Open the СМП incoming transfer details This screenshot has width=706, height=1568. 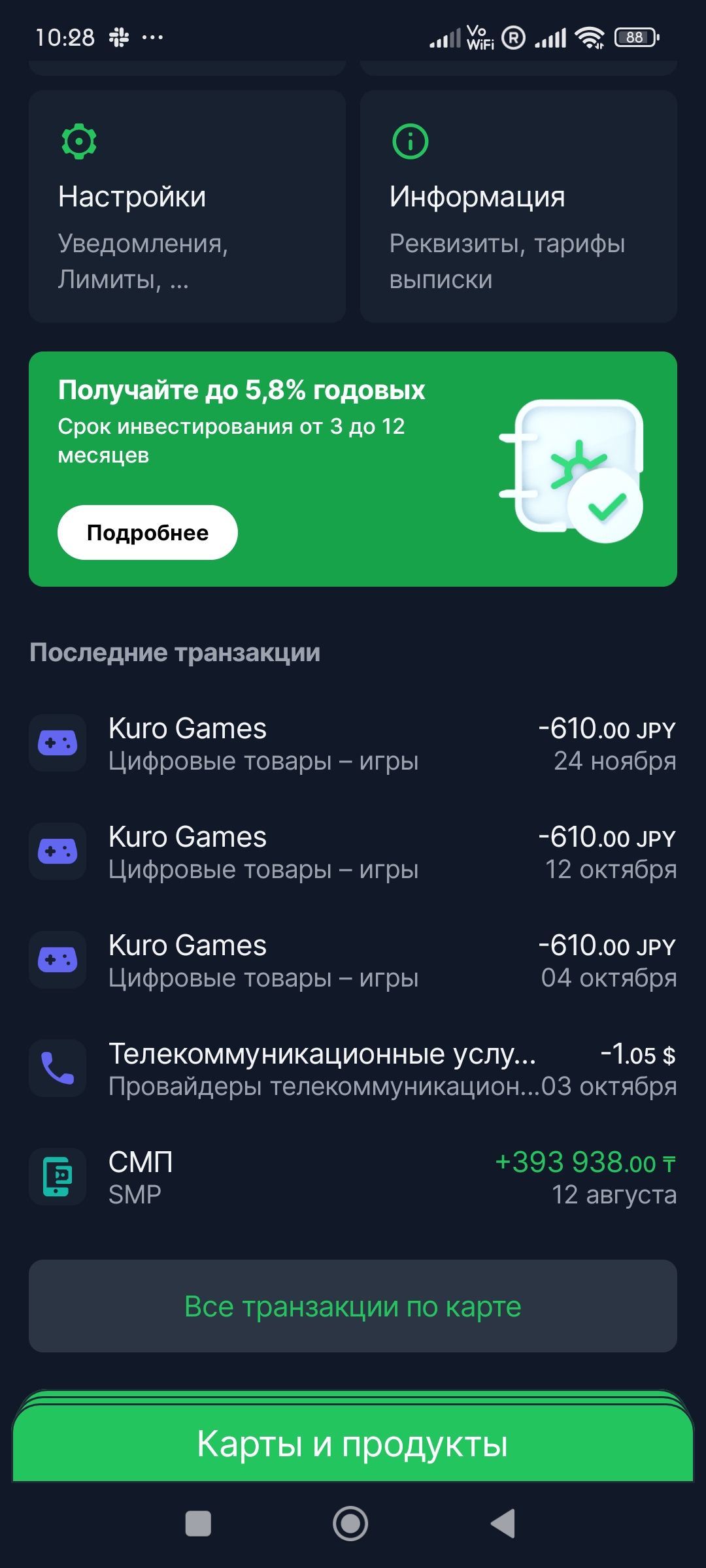[353, 1177]
